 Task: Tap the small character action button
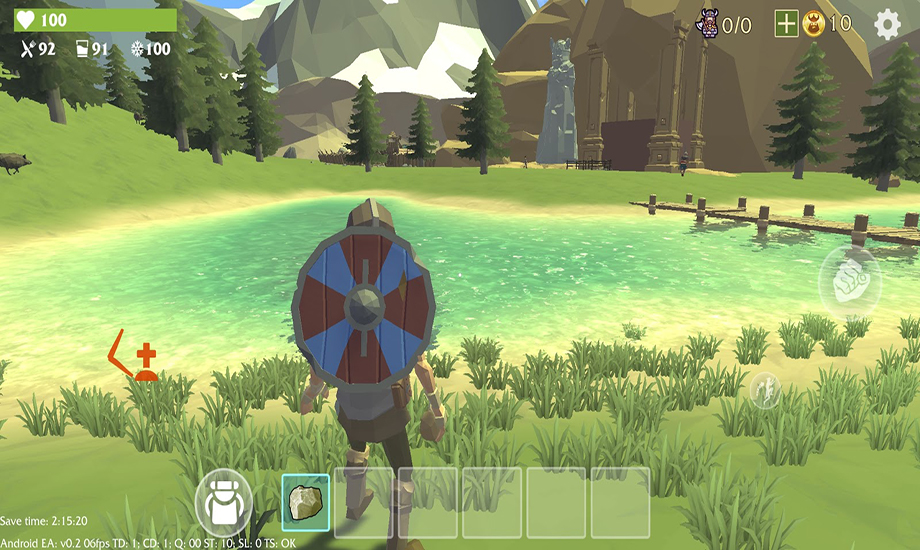pos(764,389)
